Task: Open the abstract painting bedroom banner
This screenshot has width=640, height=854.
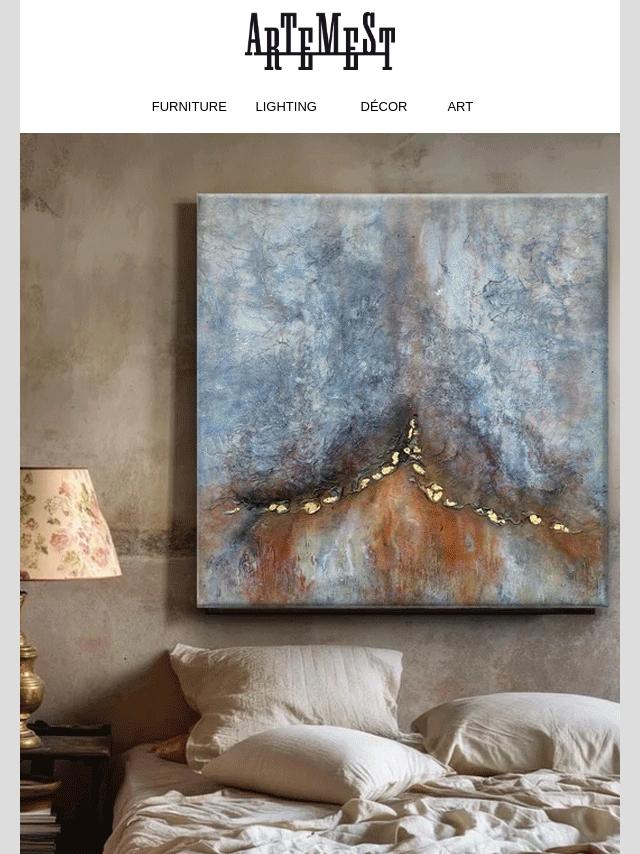Action: pyautogui.click(x=320, y=492)
